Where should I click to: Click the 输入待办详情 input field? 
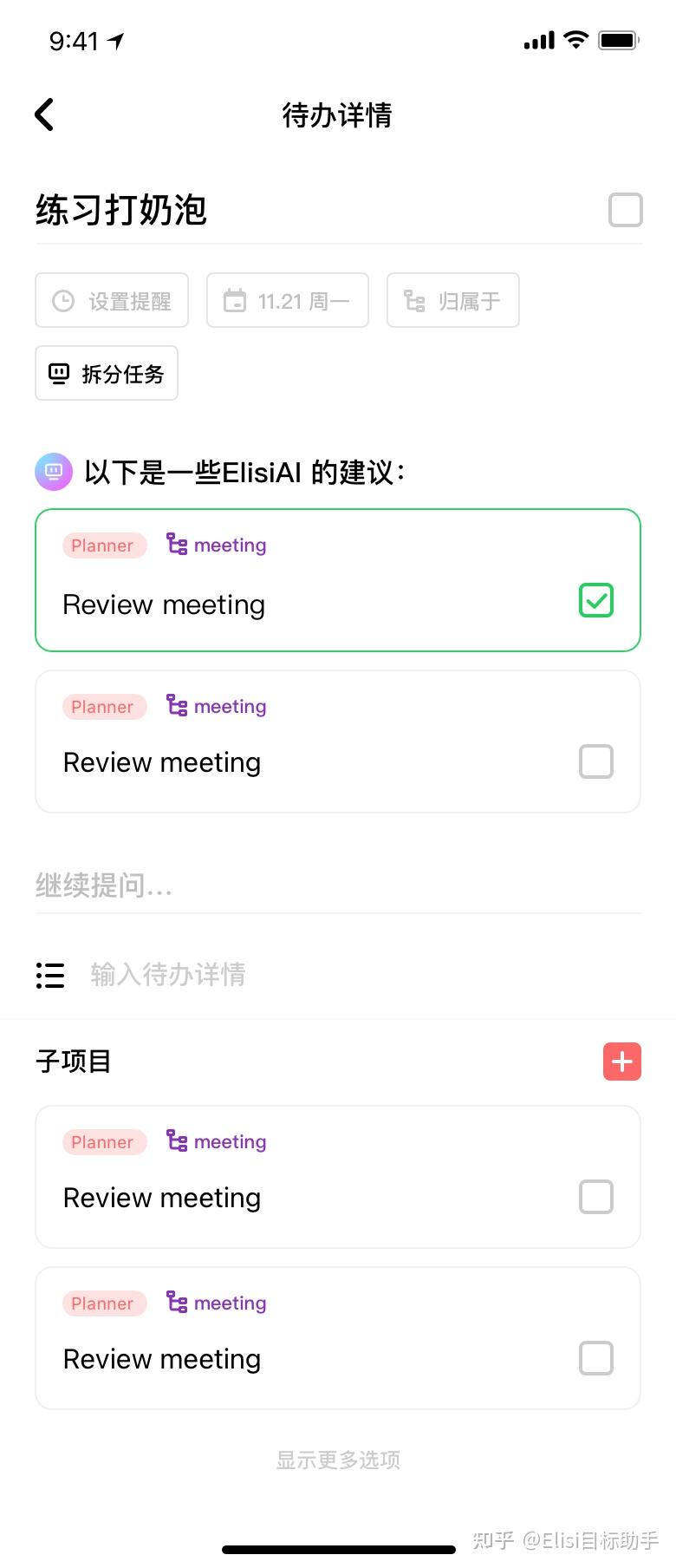(x=167, y=975)
